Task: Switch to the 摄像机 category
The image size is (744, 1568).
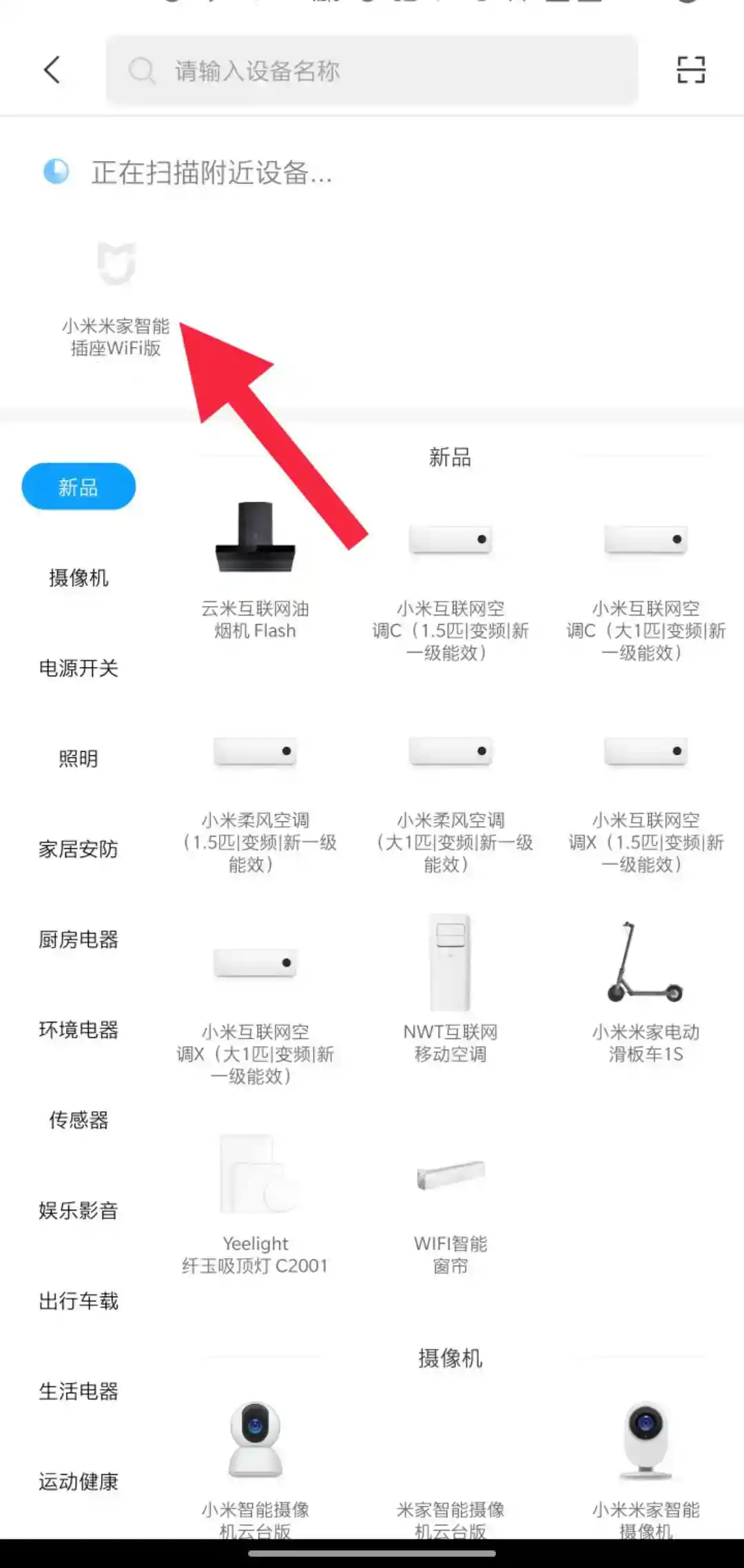Action: [x=79, y=578]
